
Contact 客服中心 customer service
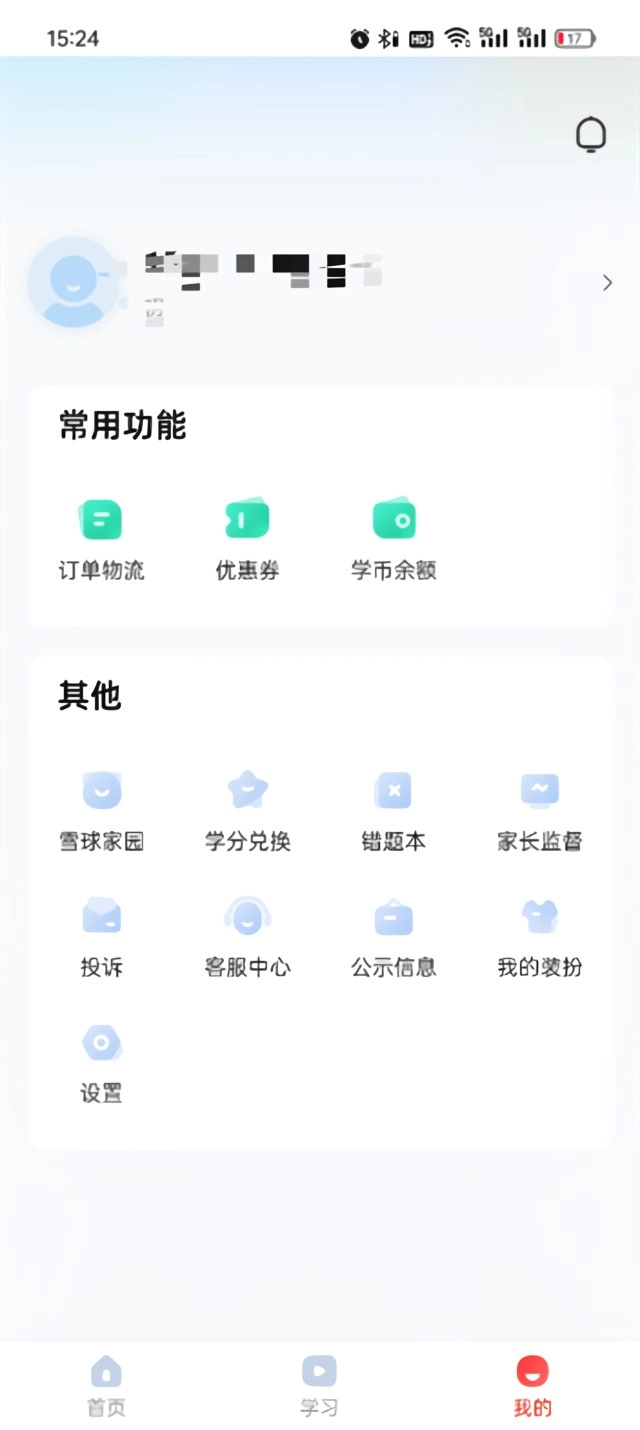(247, 936)
